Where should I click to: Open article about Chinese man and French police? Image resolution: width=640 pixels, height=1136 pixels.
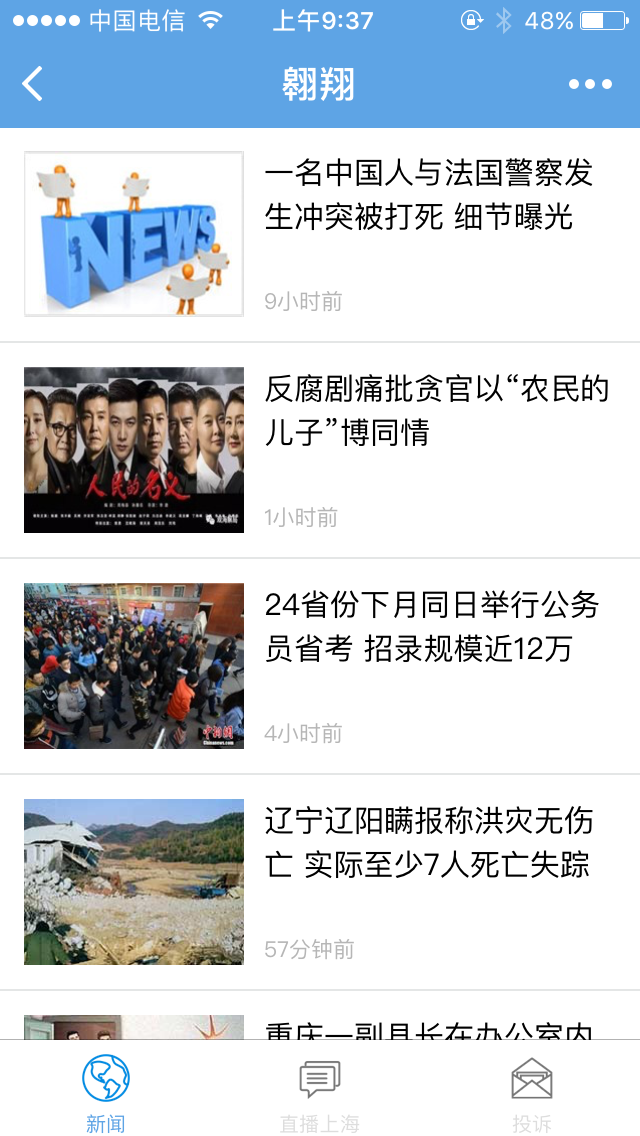click(x=428, y=195)
